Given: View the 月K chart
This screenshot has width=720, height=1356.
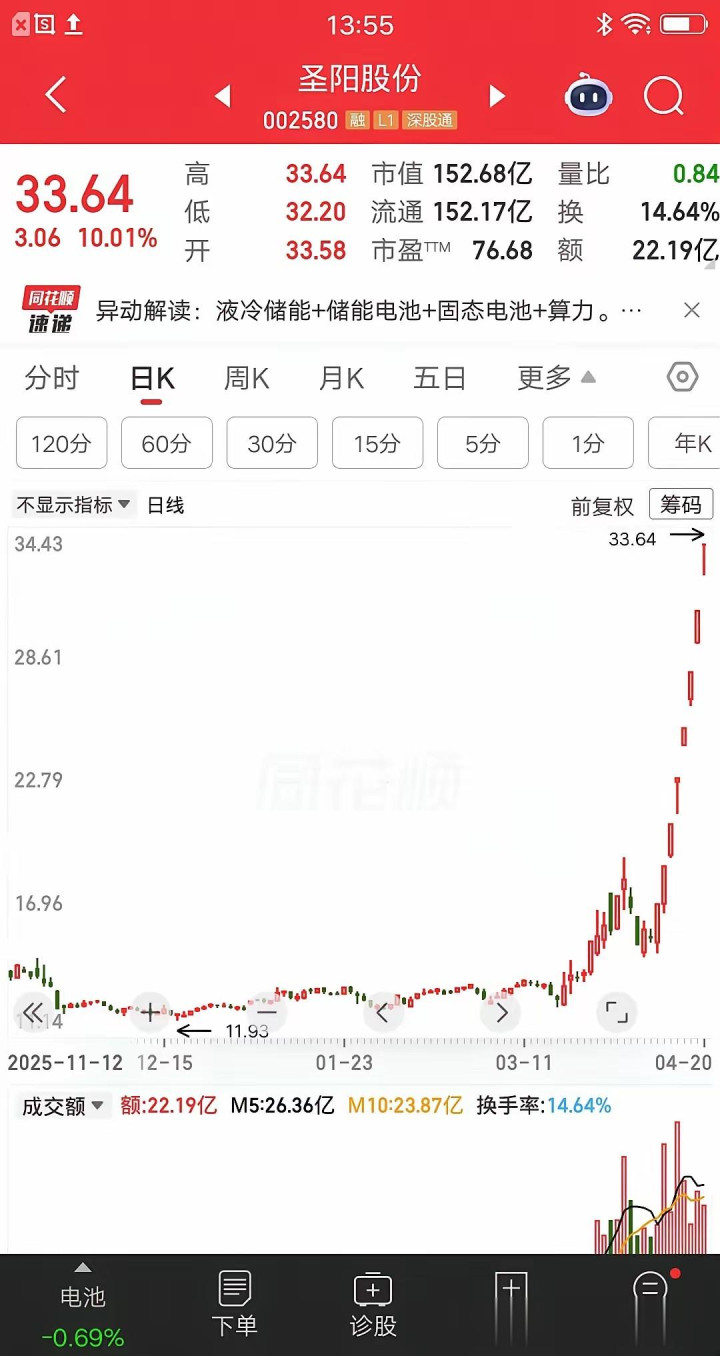Looking at the screenshot, I should pyautogui.click(x=341, y=378).
